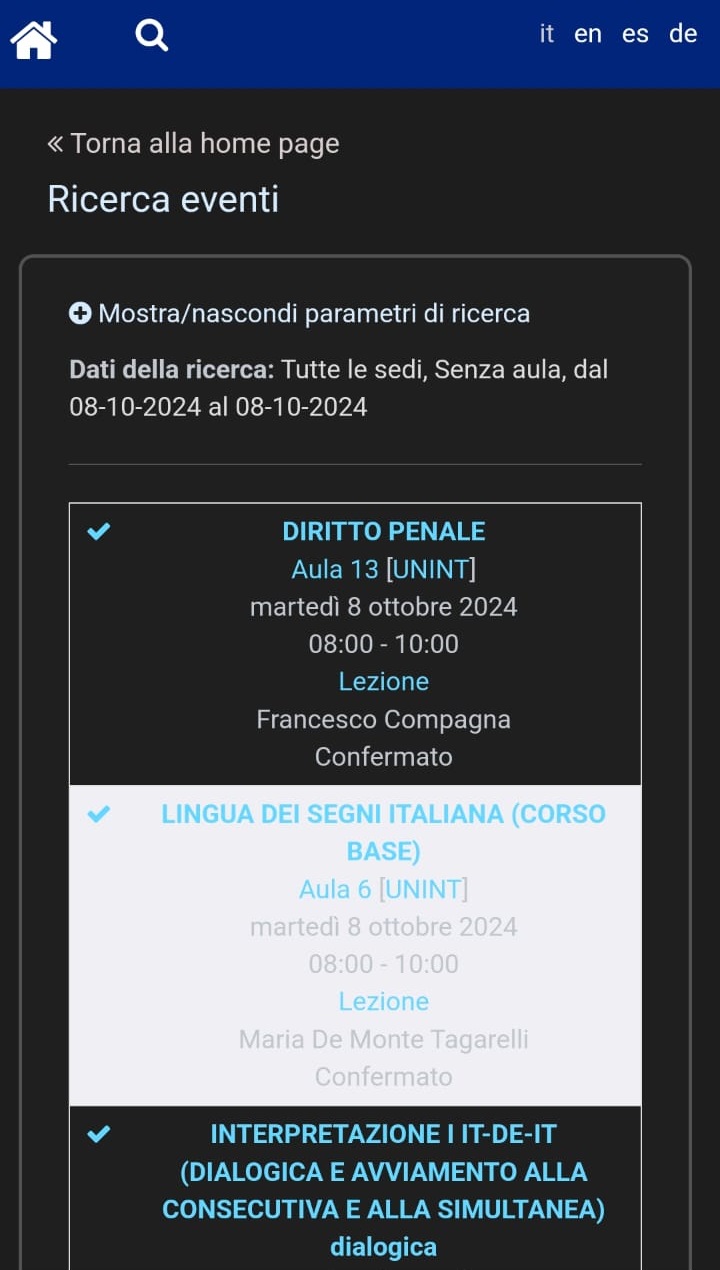Open Aula 6 [UNINT] room link
This screenshot has width=720, height=1270.
click(384, 889)
